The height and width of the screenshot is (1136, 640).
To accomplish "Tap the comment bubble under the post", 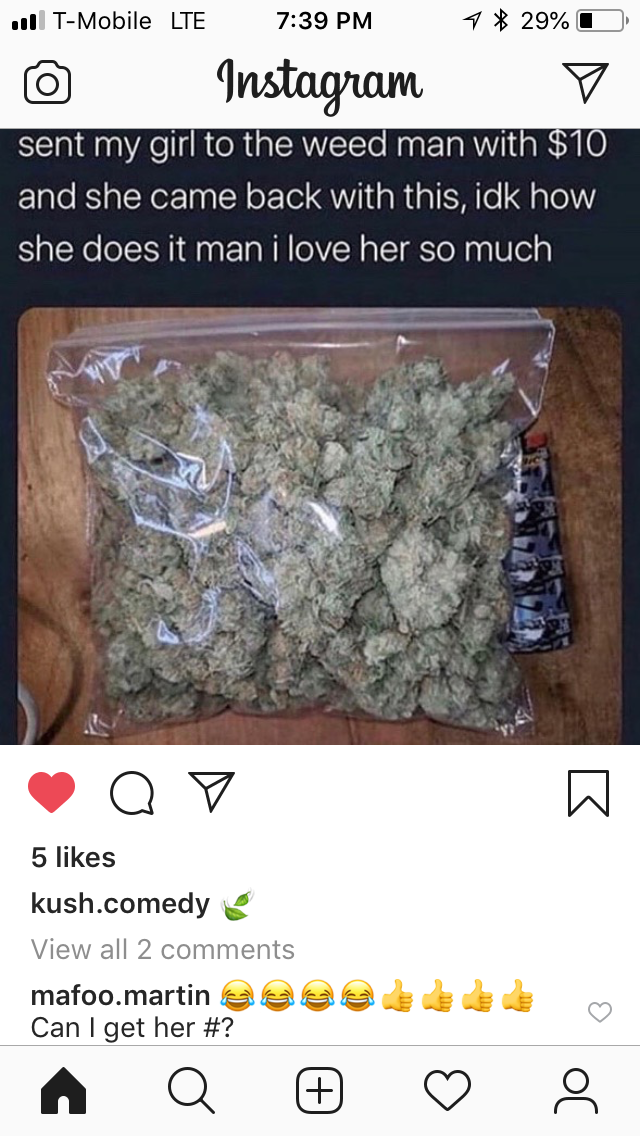I will click(131, 794).
